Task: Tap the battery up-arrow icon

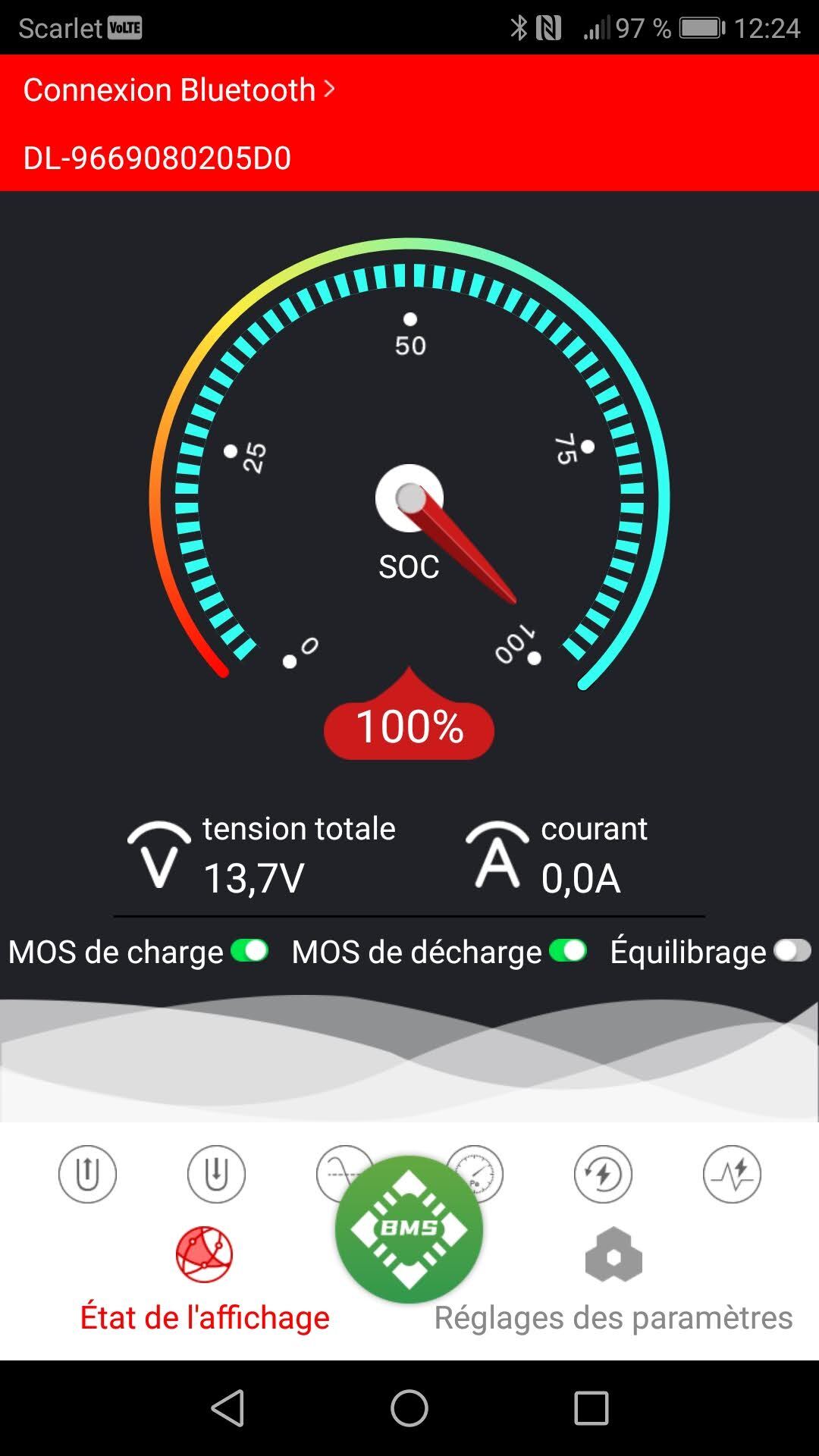Action: (87, 1174)
